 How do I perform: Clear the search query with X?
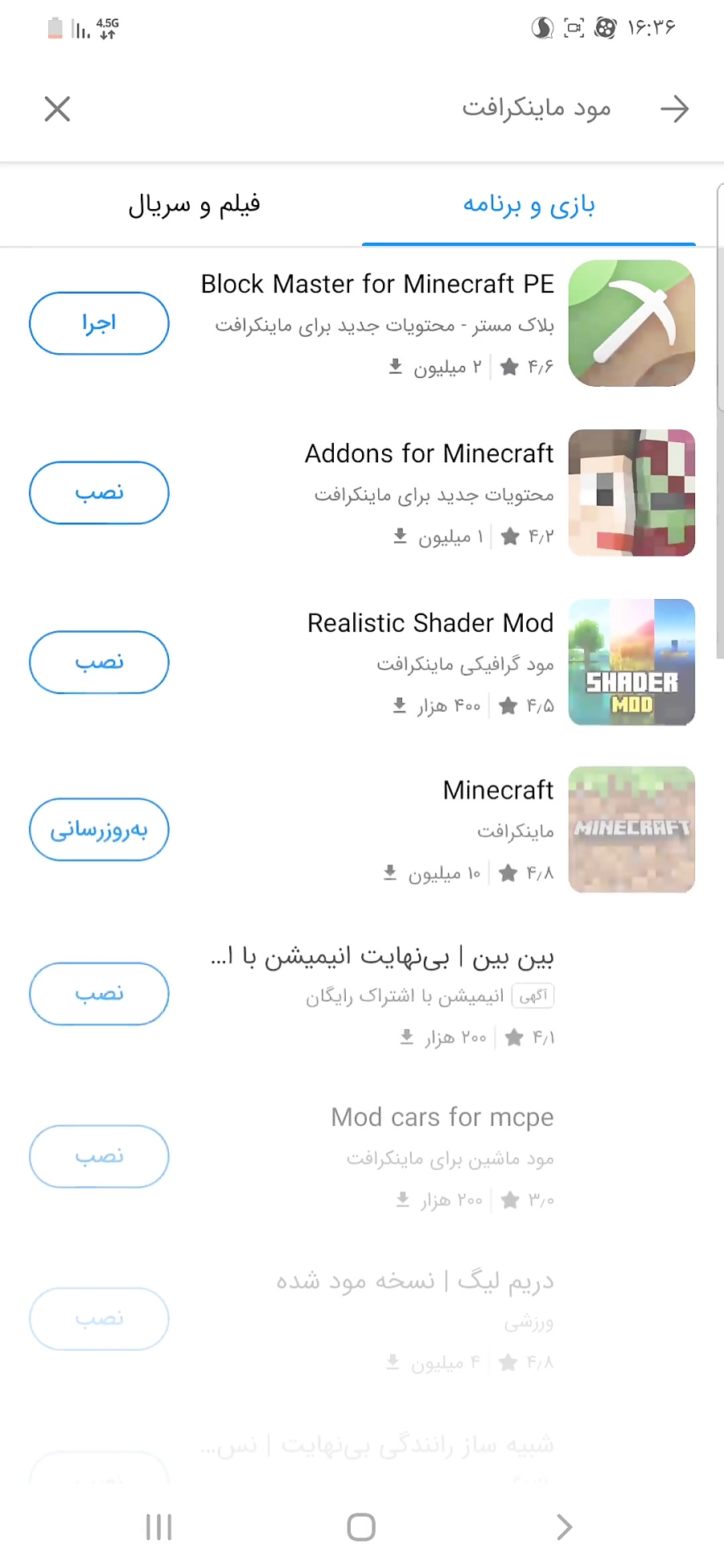57,109
